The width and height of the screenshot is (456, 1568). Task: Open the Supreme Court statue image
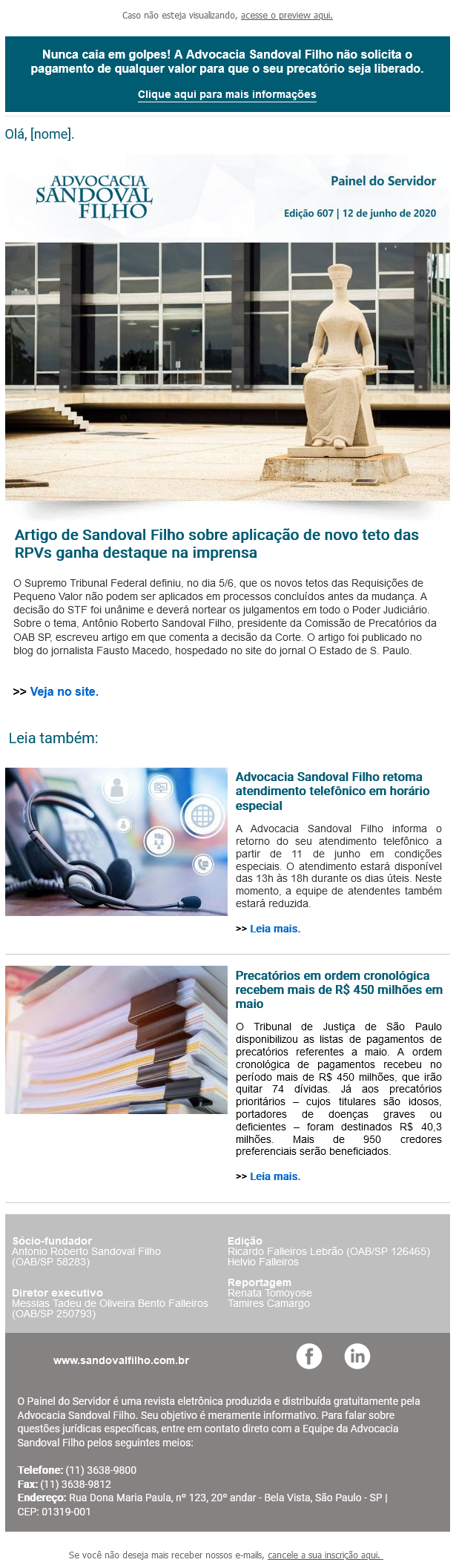click(x=227, y=371)
